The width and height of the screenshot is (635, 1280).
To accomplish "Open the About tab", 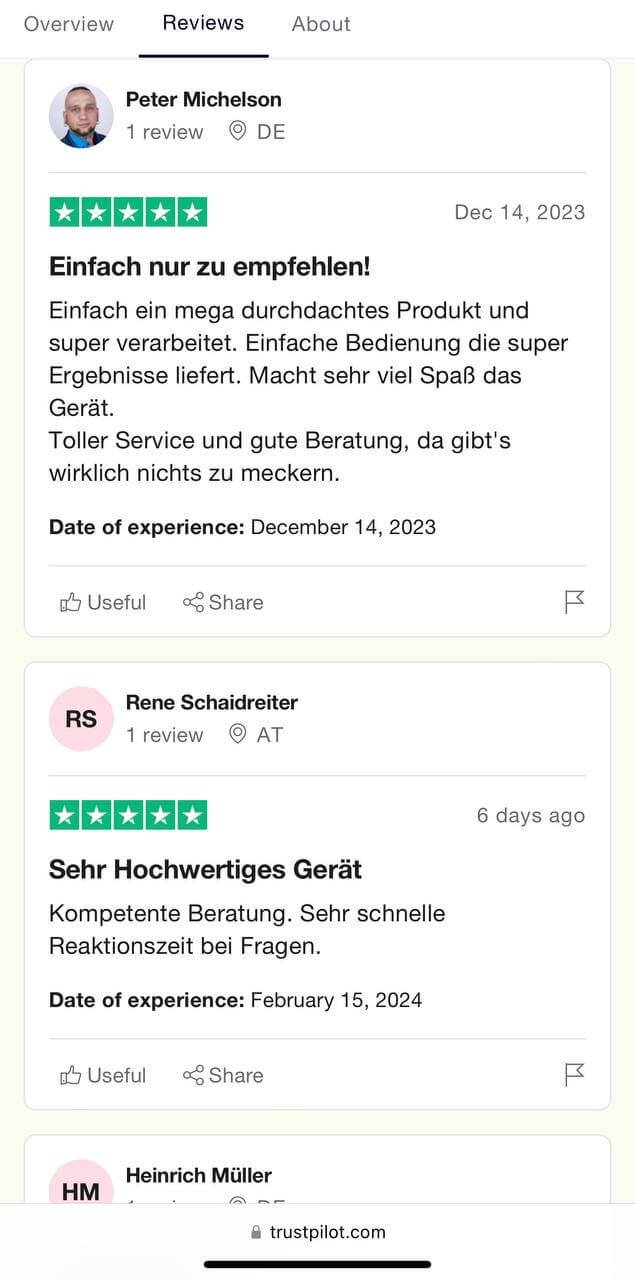I will pos(321,24).
